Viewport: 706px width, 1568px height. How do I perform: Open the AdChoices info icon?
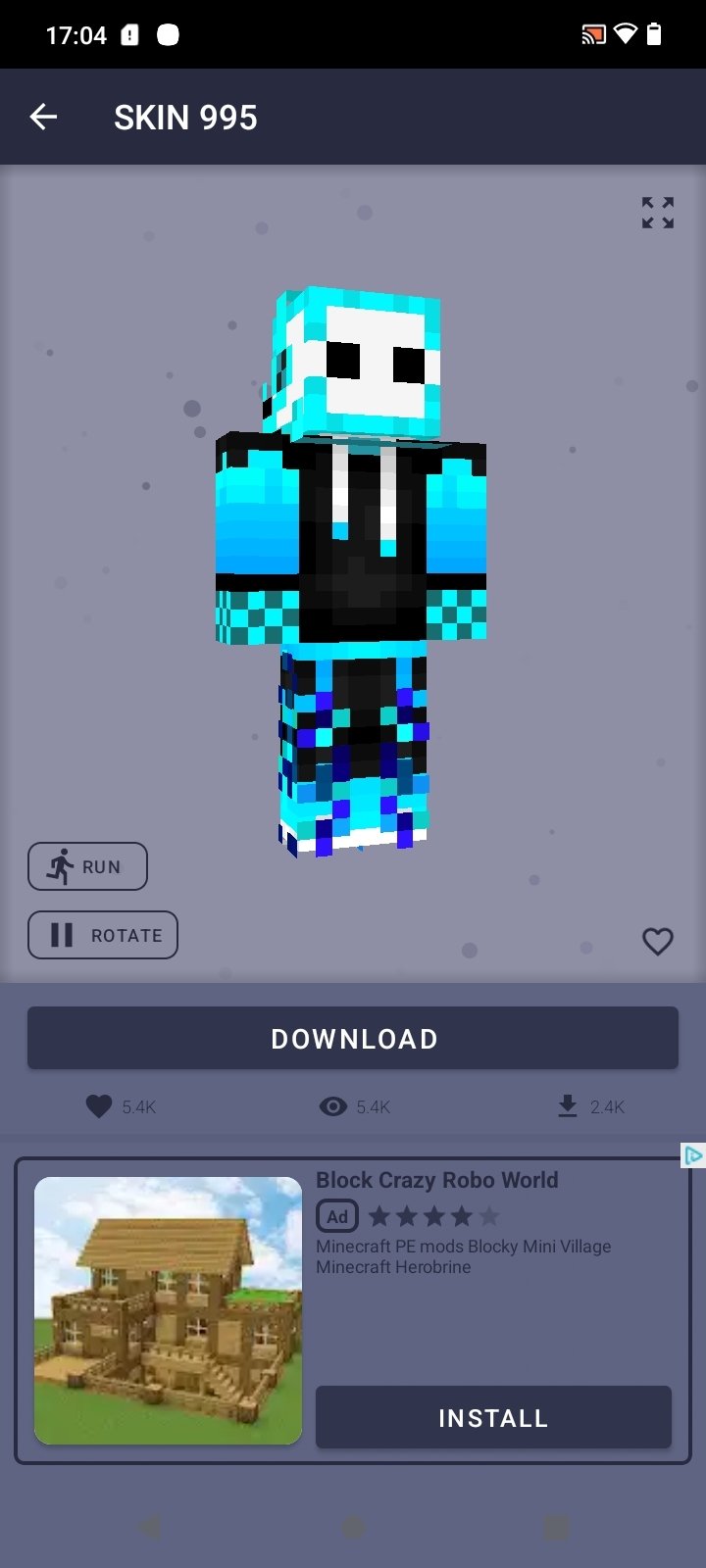(693, 1155)
